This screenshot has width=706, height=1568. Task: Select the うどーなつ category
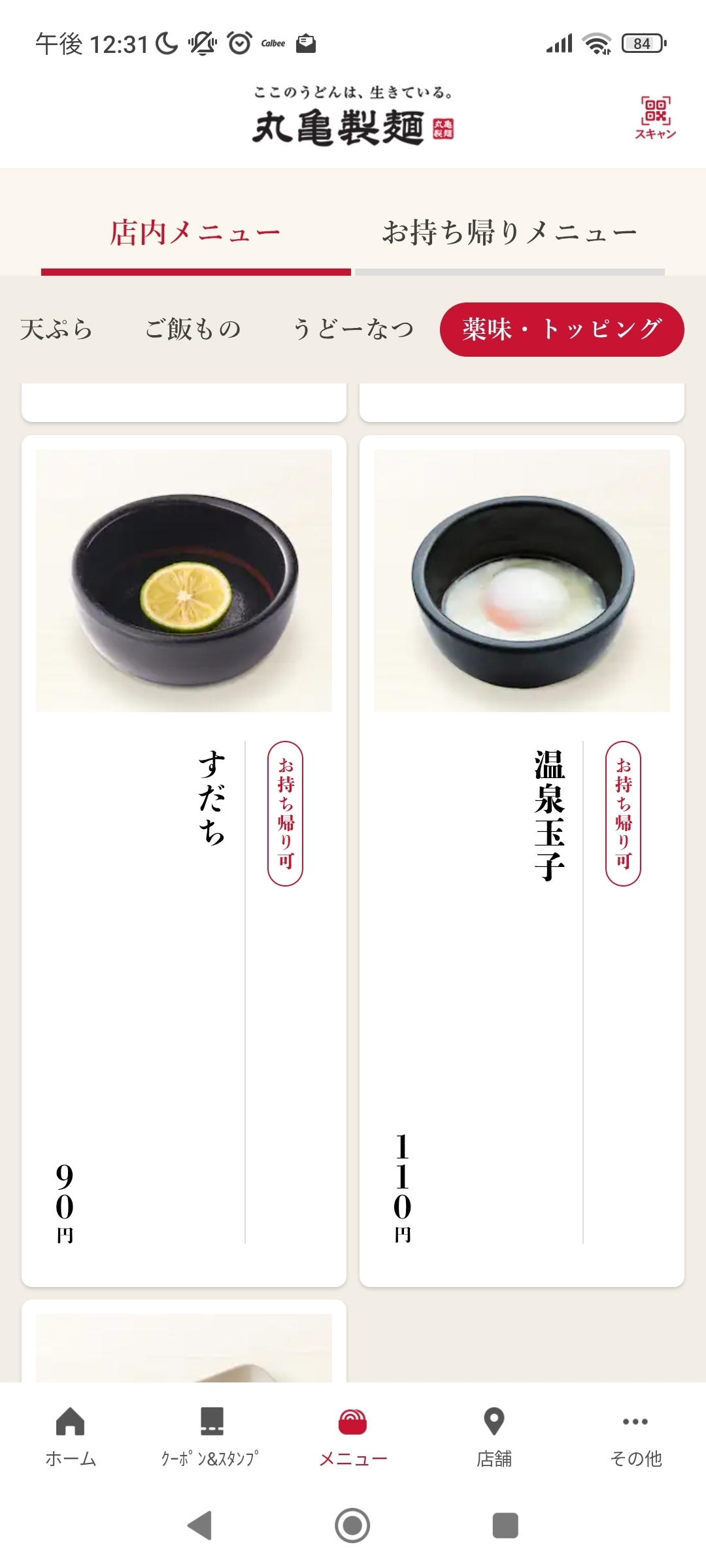(353, 329)
